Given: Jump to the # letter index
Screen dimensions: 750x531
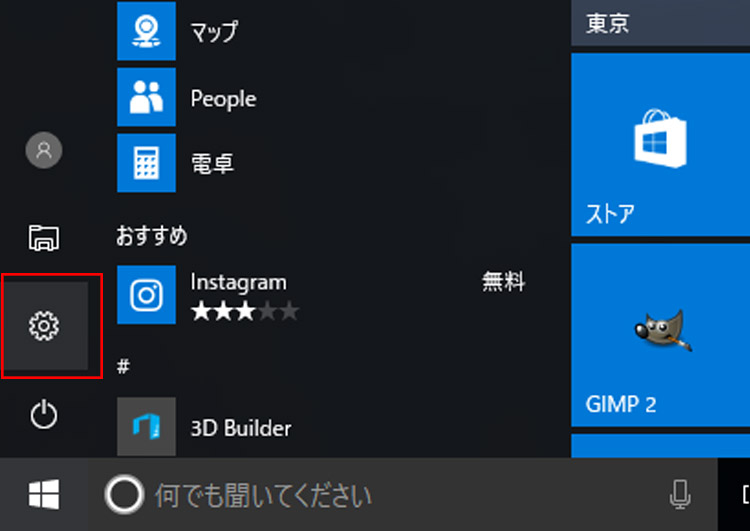Looking at the screenshot, I should pos(123,367).
